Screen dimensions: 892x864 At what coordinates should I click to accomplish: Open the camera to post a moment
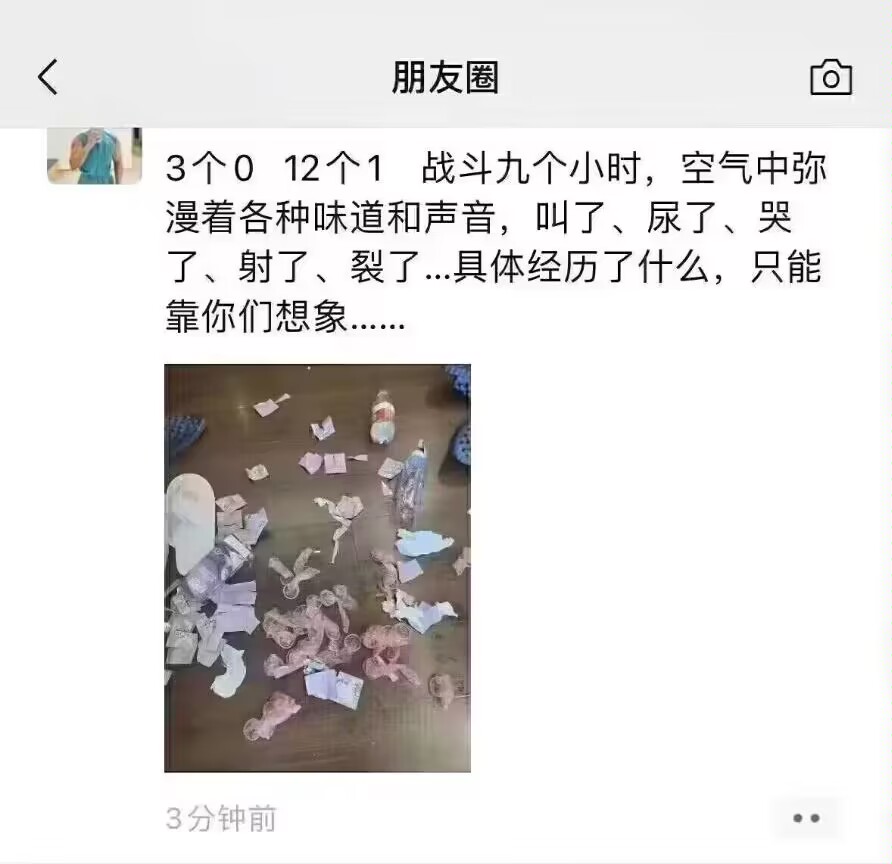pos(830,77)
